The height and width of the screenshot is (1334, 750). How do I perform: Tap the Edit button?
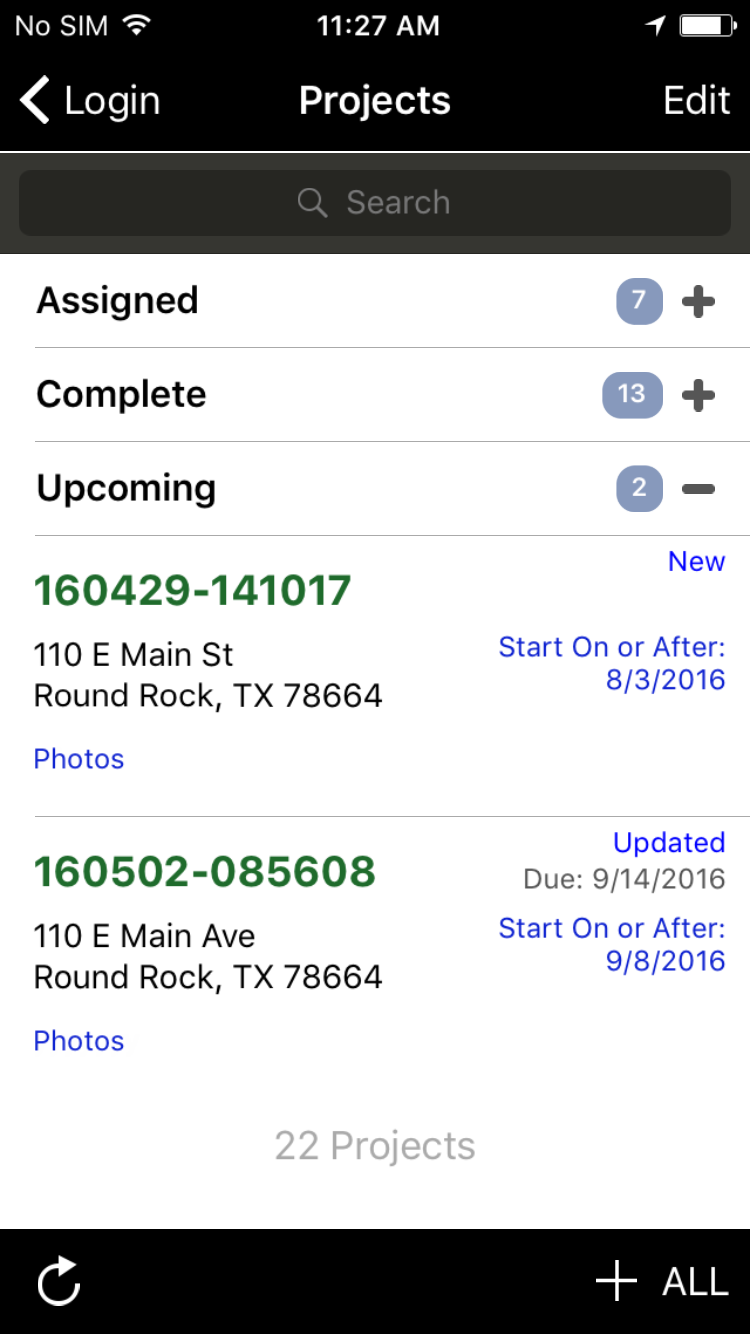click(x=696, y=101)
